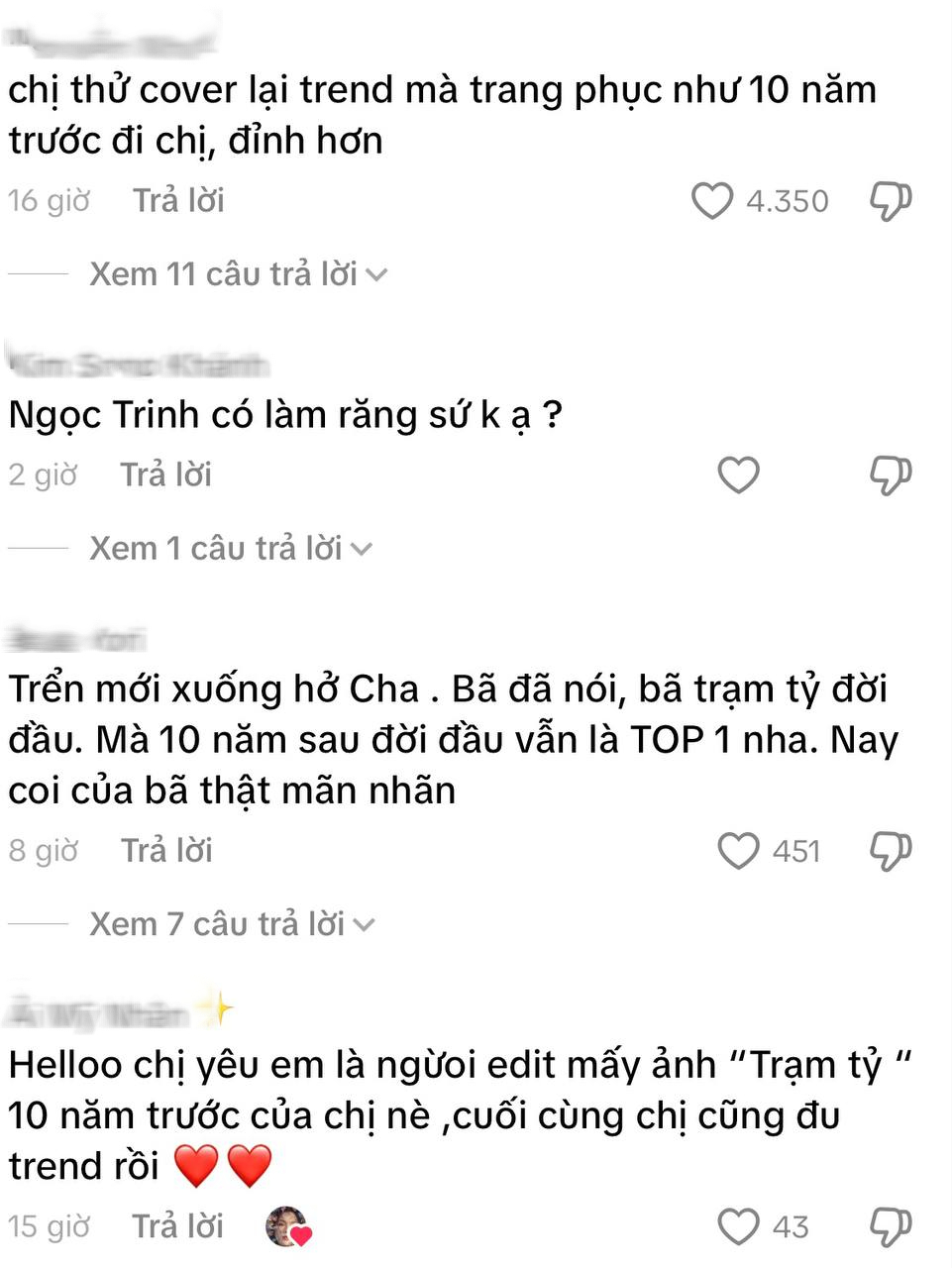Open the 7 replies under the Trạm tỷ comment

pyautogui.click(x=230, y=923)
